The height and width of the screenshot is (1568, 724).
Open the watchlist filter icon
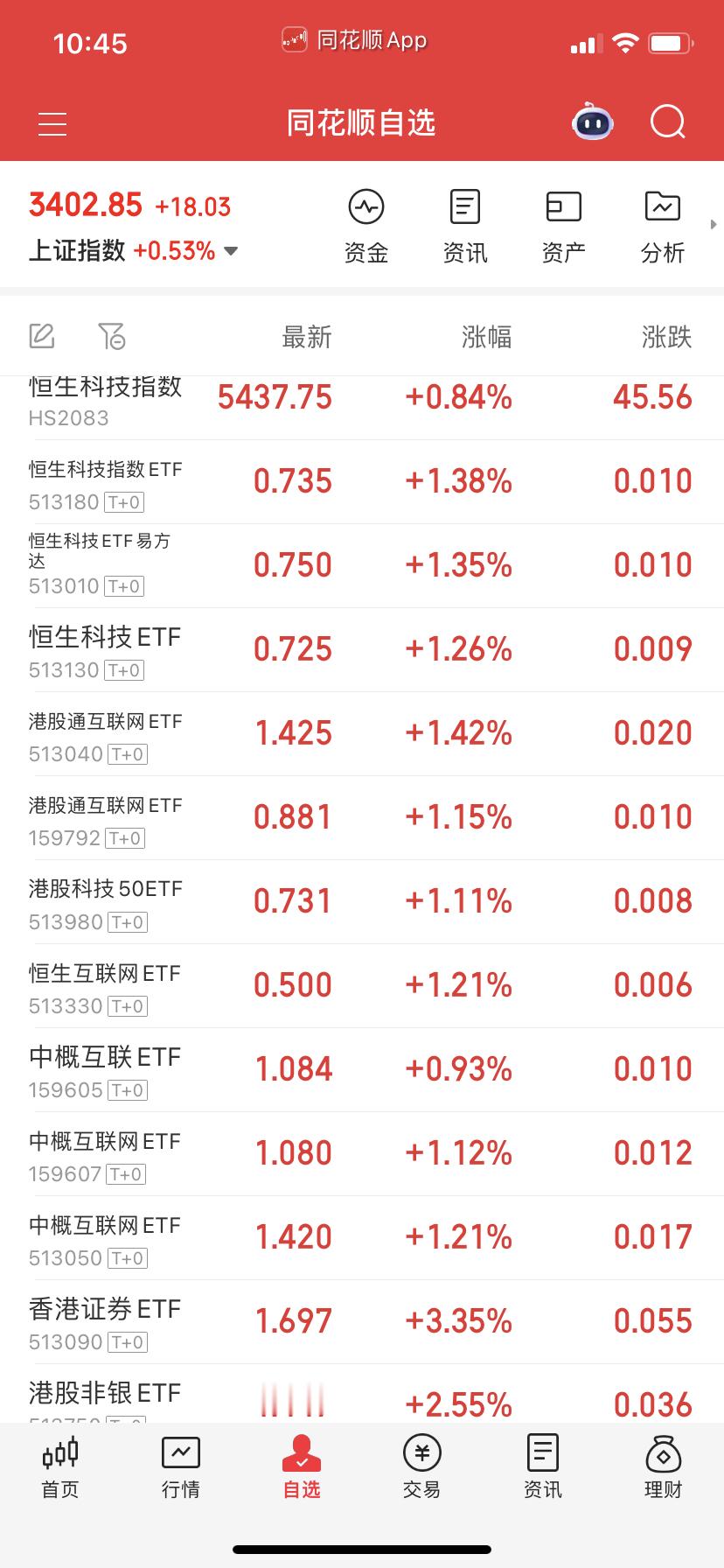tap(112, 336)
